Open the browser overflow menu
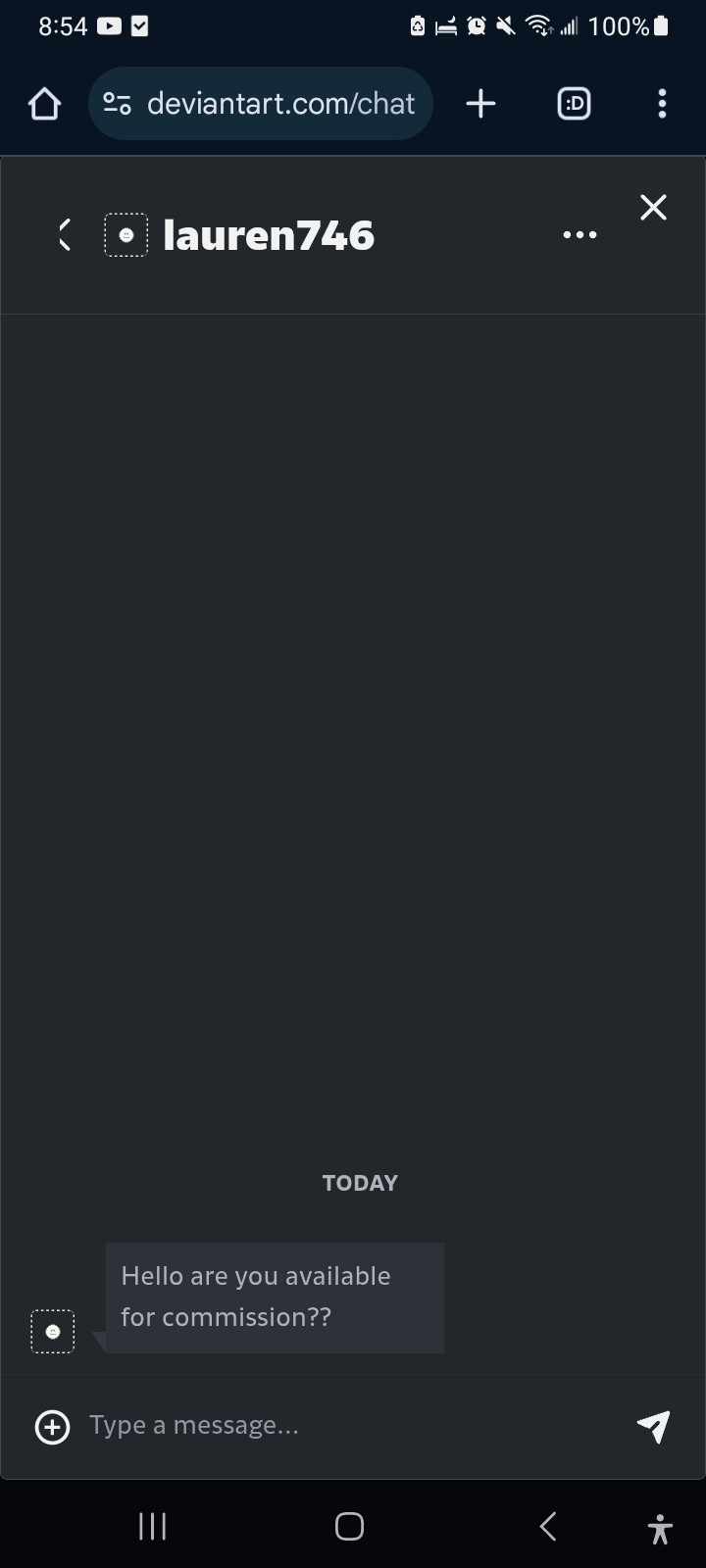The image size is (706, 1568). tap(663, 104)
